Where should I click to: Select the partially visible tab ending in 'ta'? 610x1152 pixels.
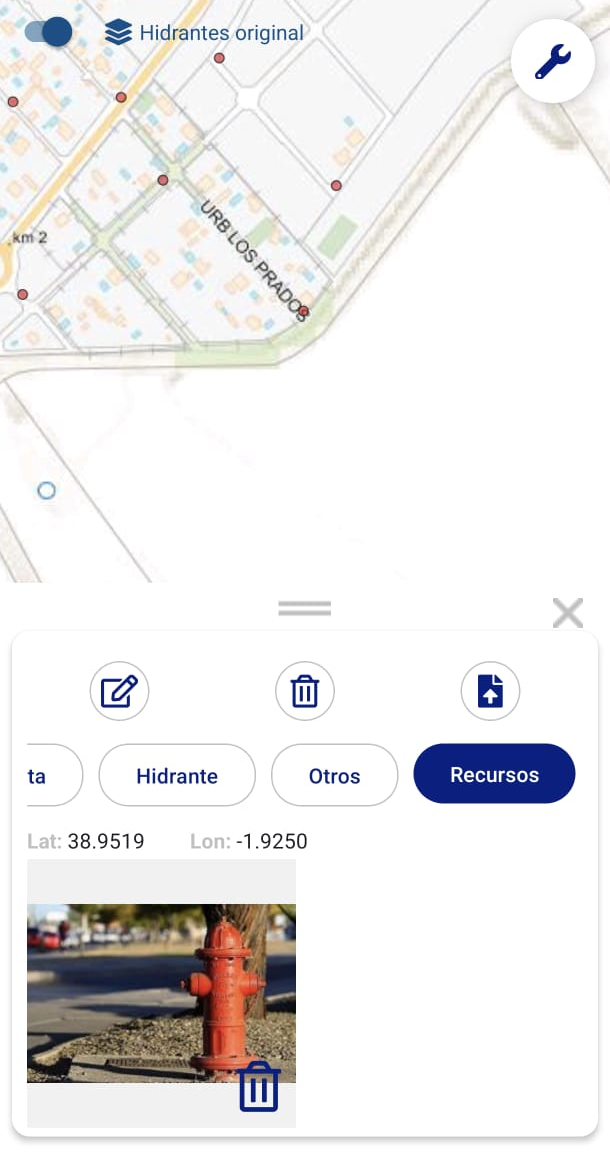point(54,776)
